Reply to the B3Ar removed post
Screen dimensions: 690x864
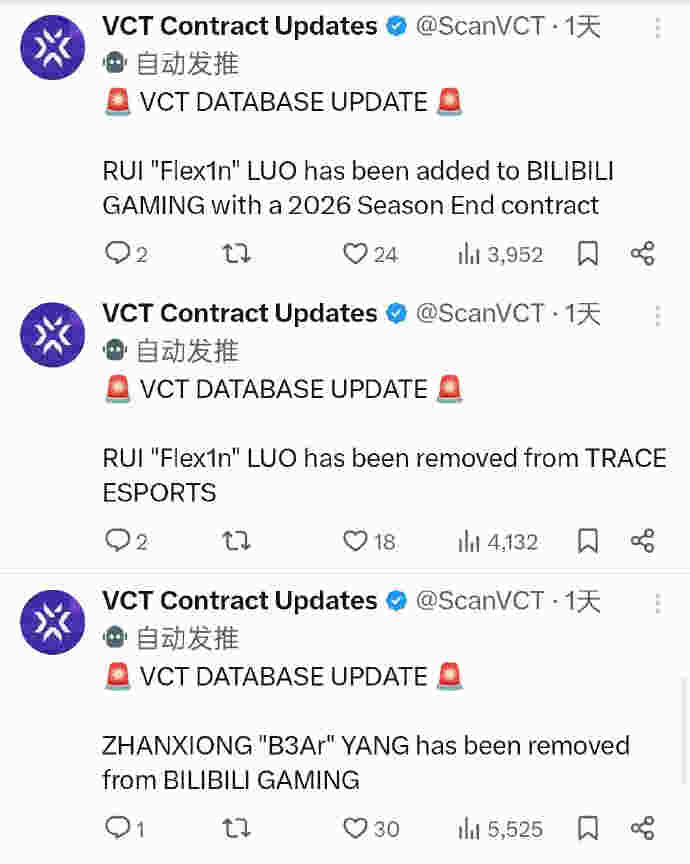119,828
